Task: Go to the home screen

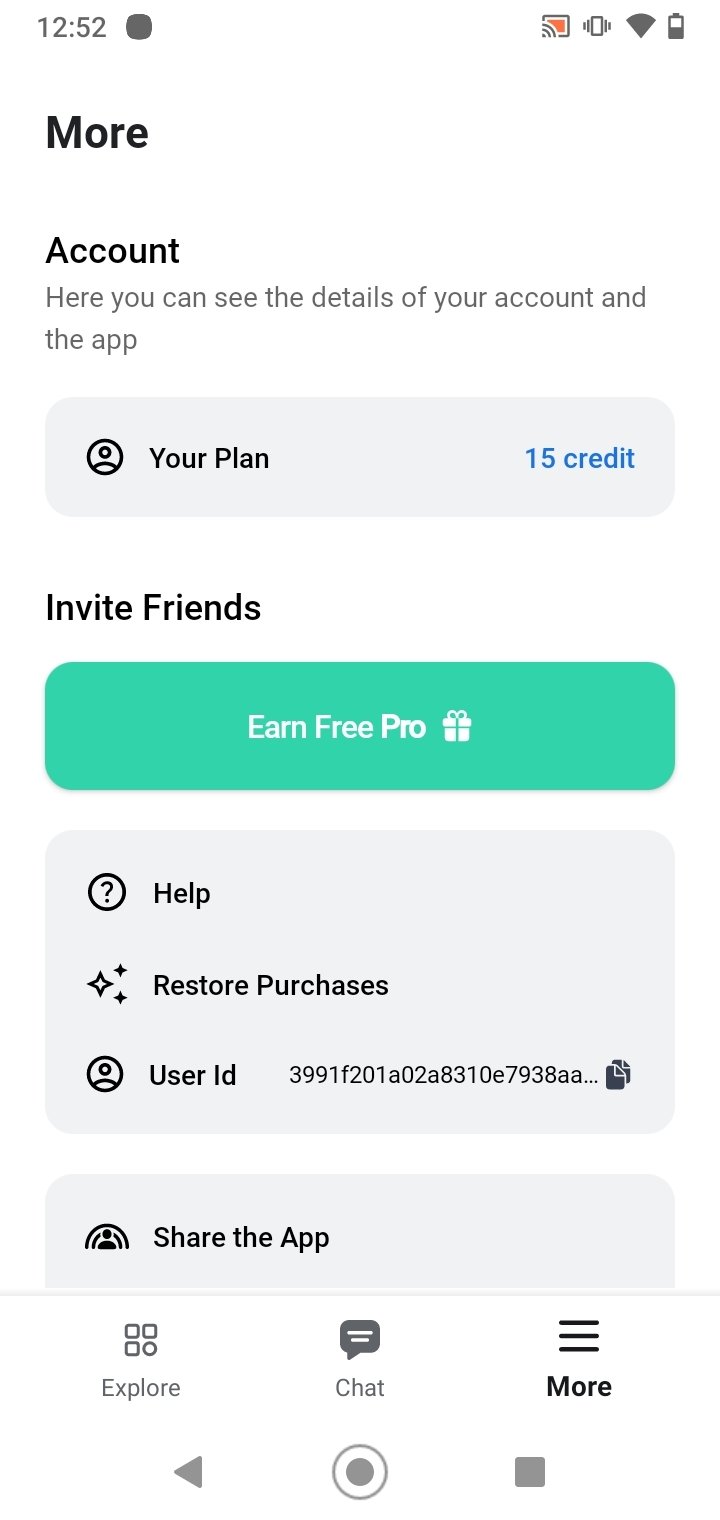Action: [x=360, y=1472]
